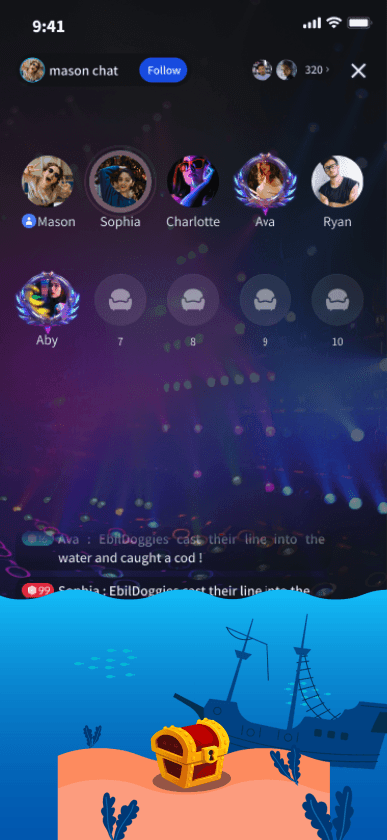
Task: Open the 320 viewers list
Action: (317, 70)
